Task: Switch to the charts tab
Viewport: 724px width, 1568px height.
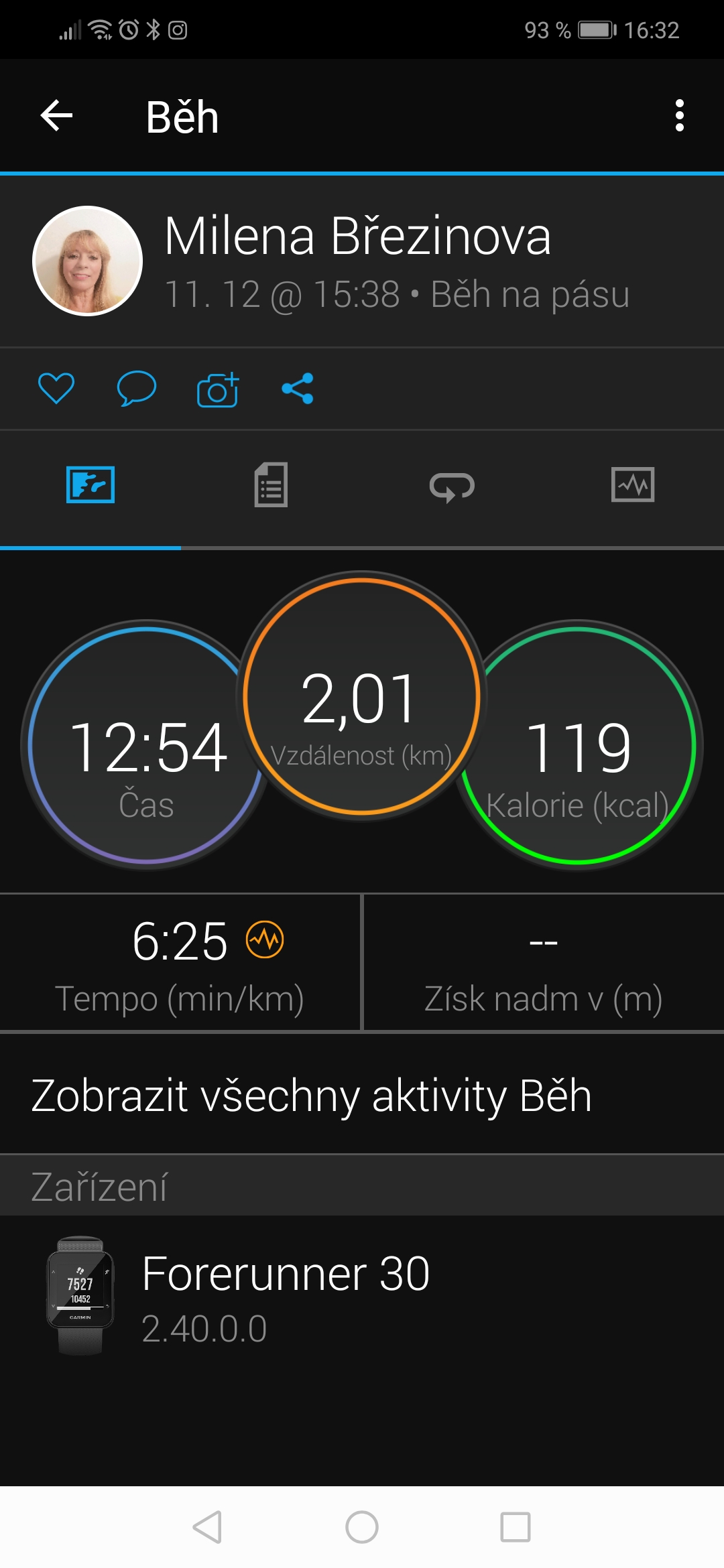Action: pos(633,484)
